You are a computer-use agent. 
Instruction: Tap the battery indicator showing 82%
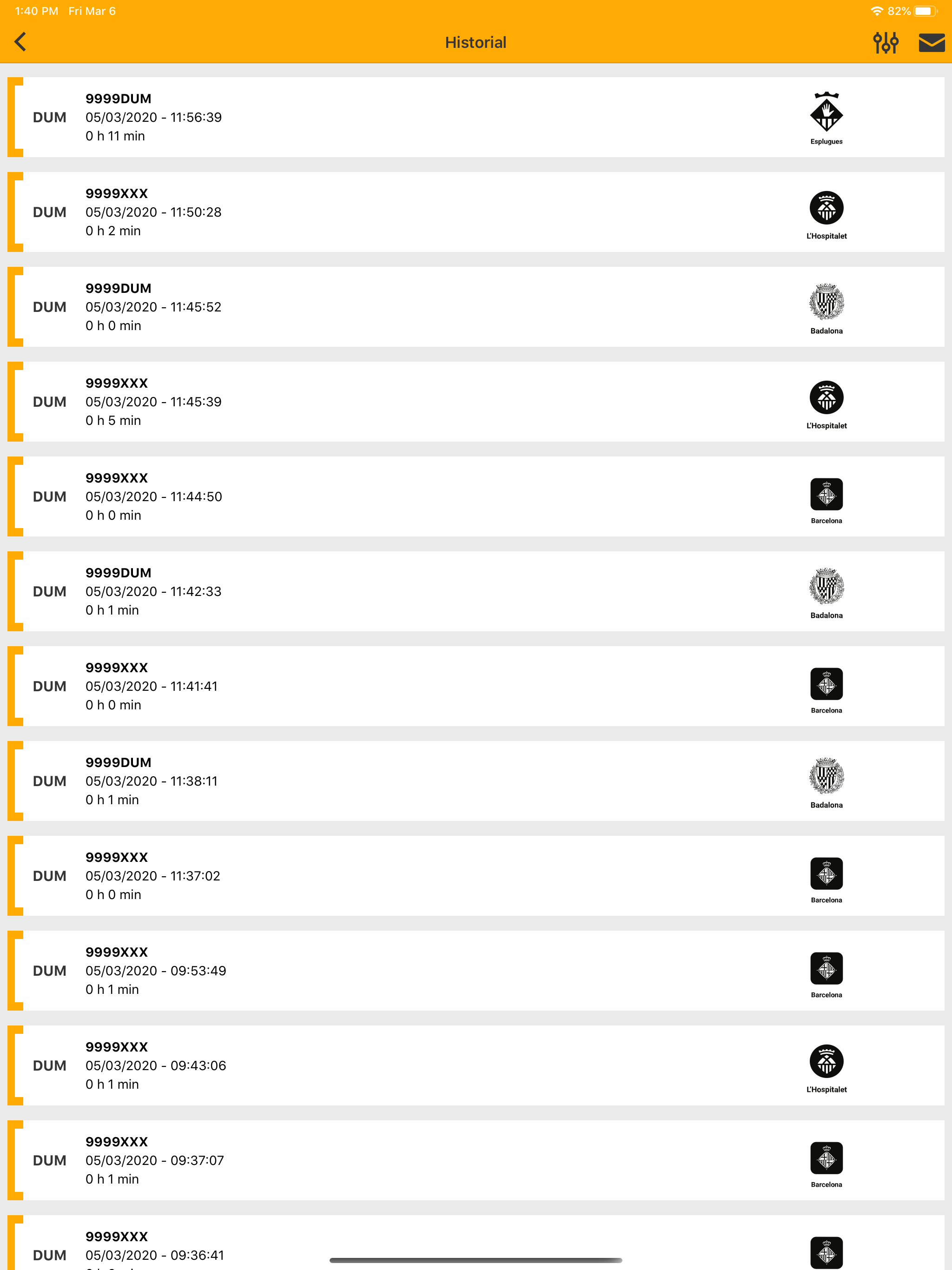(926, 10)
